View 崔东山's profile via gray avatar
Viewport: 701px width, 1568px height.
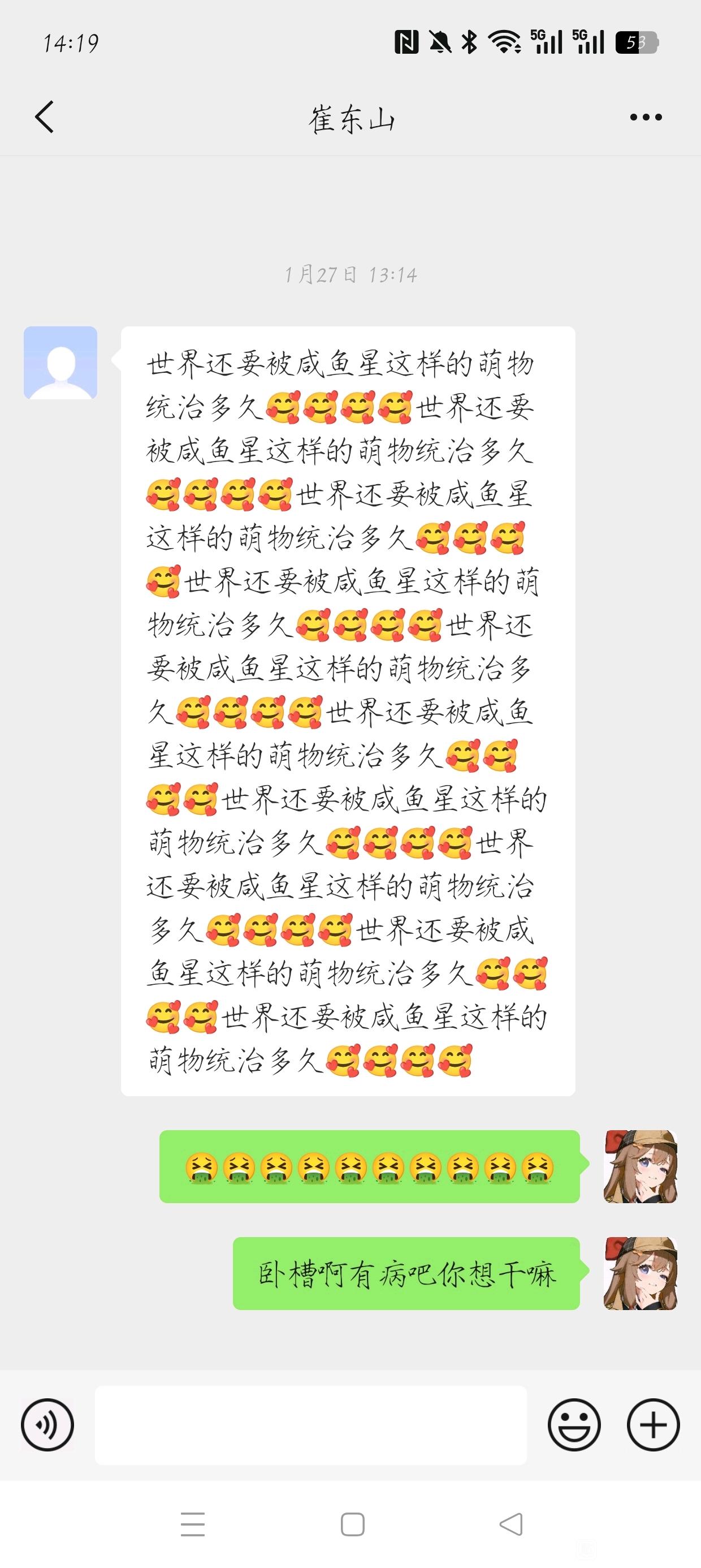pyautogui.click(x=60, y=363)
